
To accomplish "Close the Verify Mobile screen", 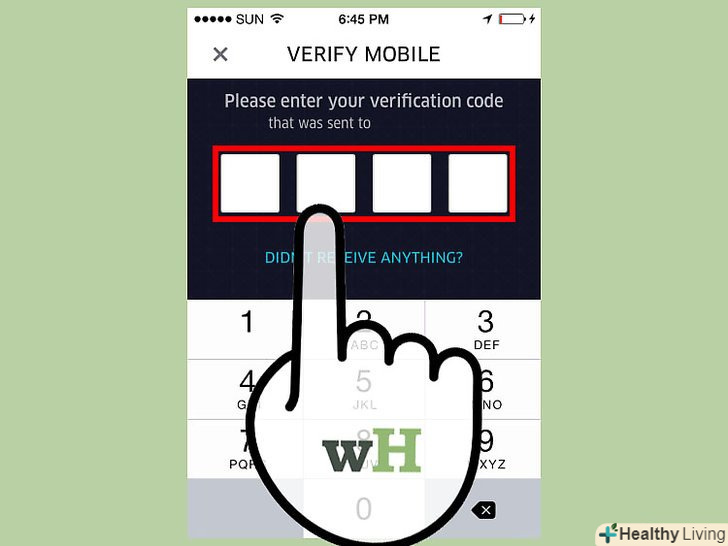I will [x=221, y=54].
